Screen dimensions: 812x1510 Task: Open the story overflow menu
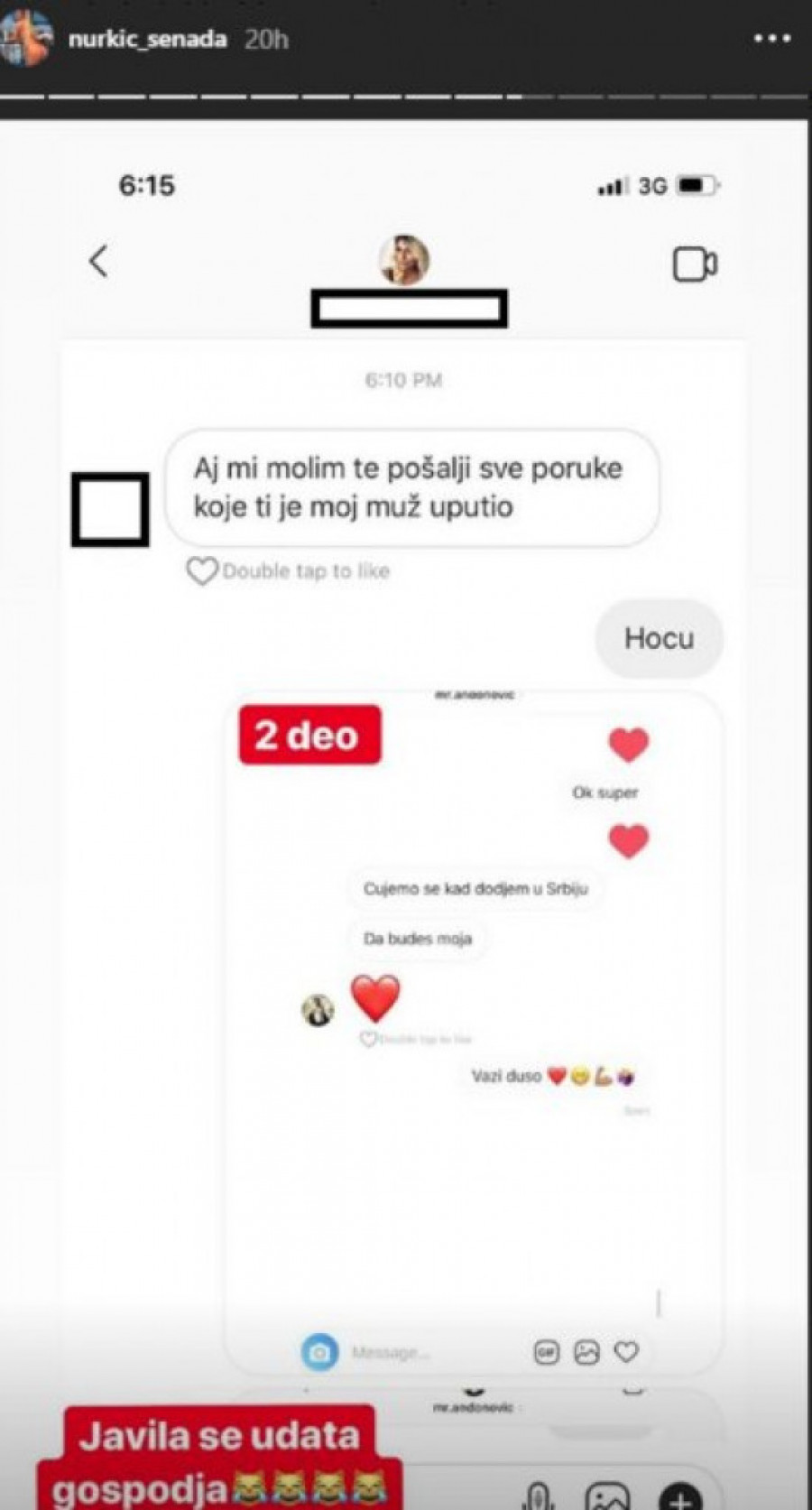pyautogui.click(x=772, y=40)
